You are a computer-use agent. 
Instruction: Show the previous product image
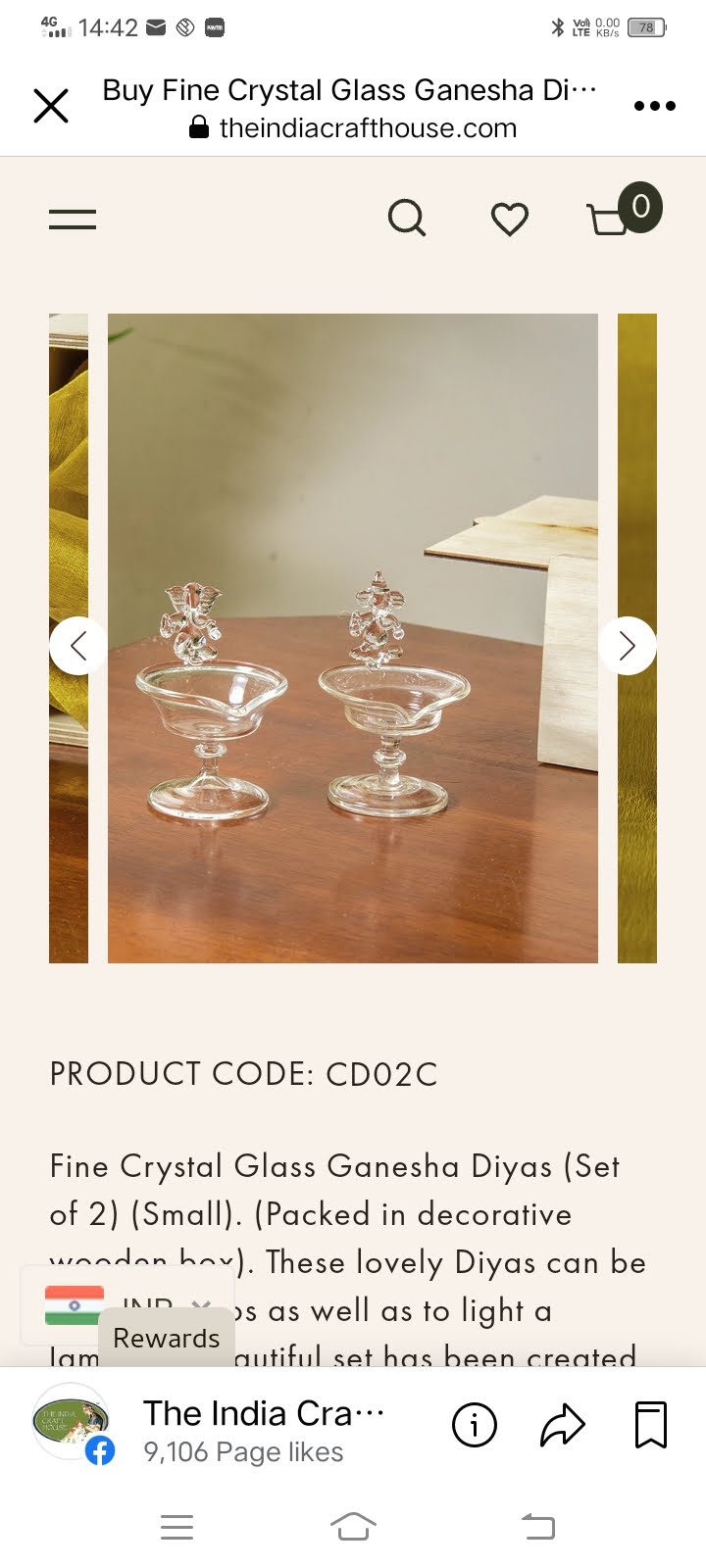(x=78, y=646)
